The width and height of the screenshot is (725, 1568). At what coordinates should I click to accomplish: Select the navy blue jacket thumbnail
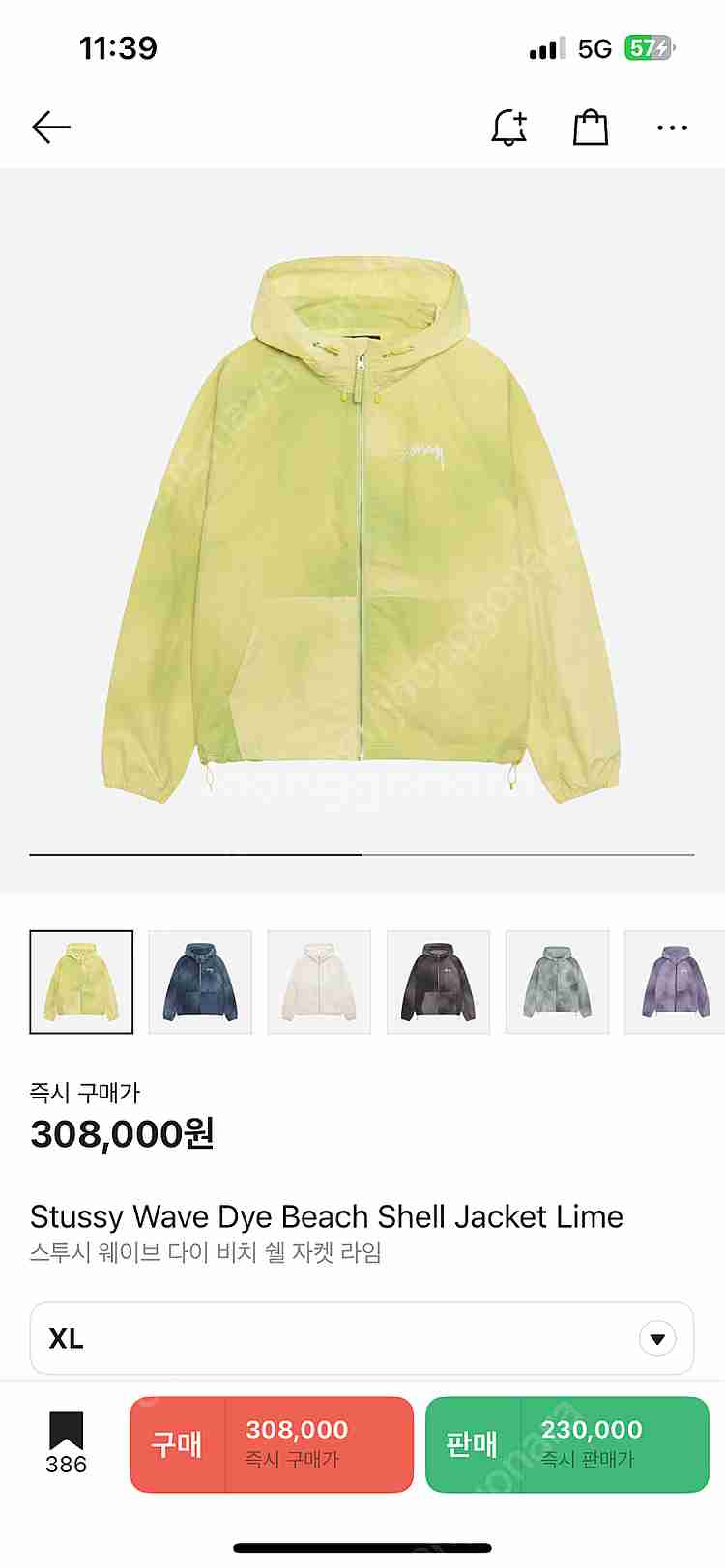(200, 983)
